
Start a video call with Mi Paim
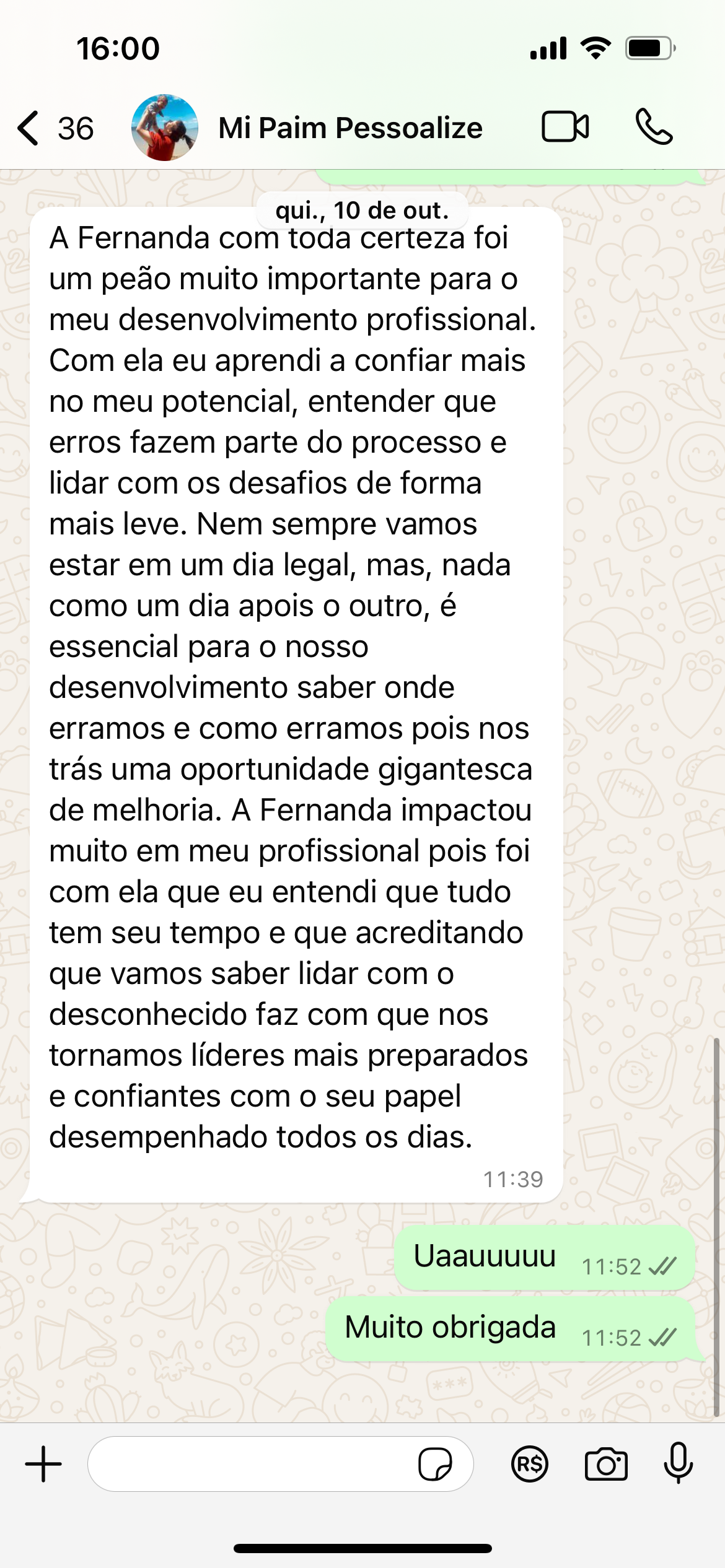point(565,127)
